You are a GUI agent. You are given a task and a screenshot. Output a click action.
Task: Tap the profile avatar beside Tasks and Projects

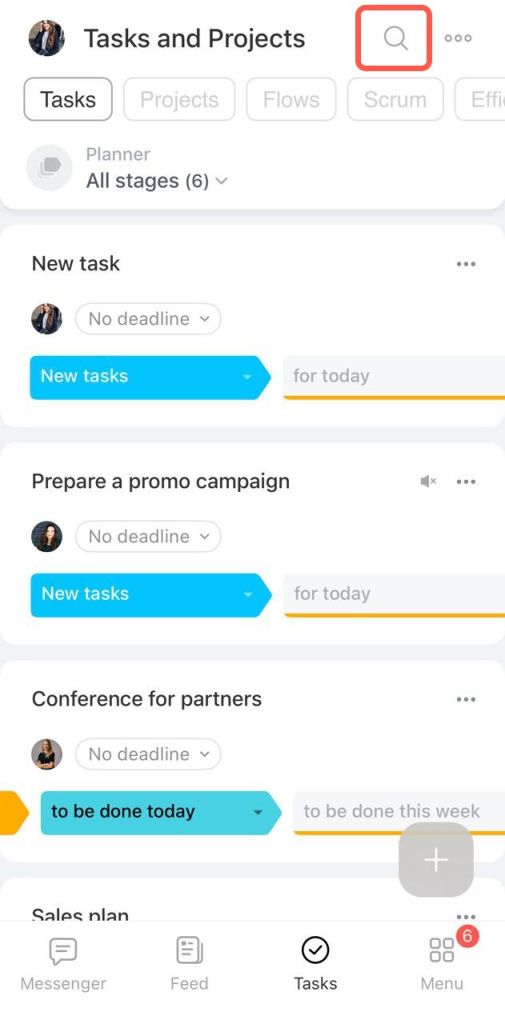(x=46, y=38)
